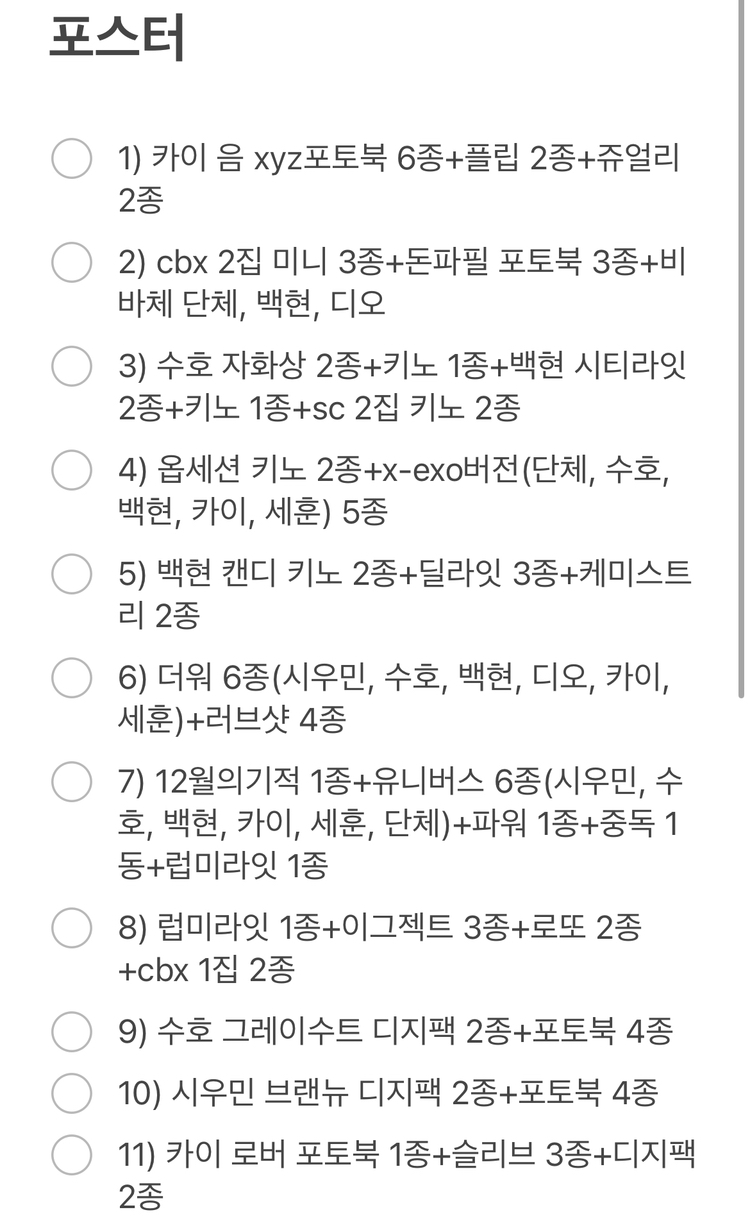Choose option 2) cbx 2집 미니
The width and height of the screenshot is (750, 1228).
(72, 262)
